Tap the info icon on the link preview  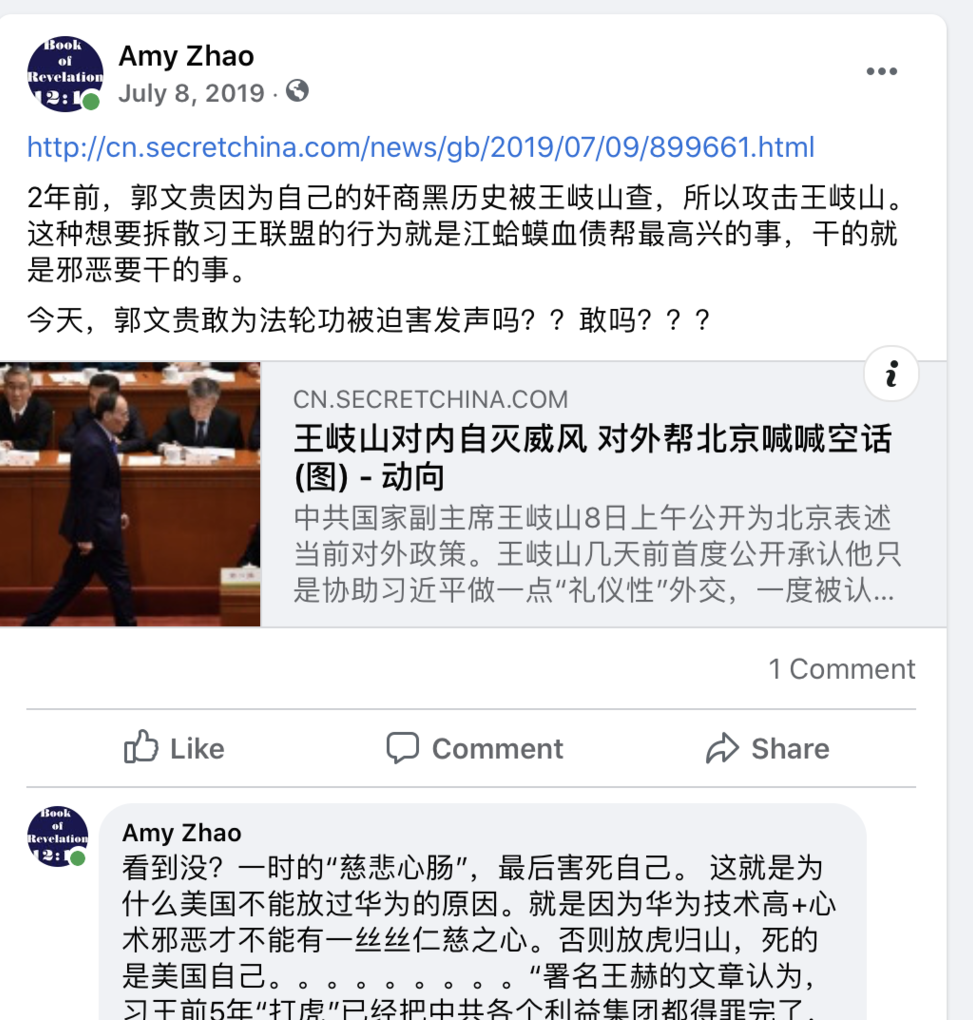tap(890, 374)
